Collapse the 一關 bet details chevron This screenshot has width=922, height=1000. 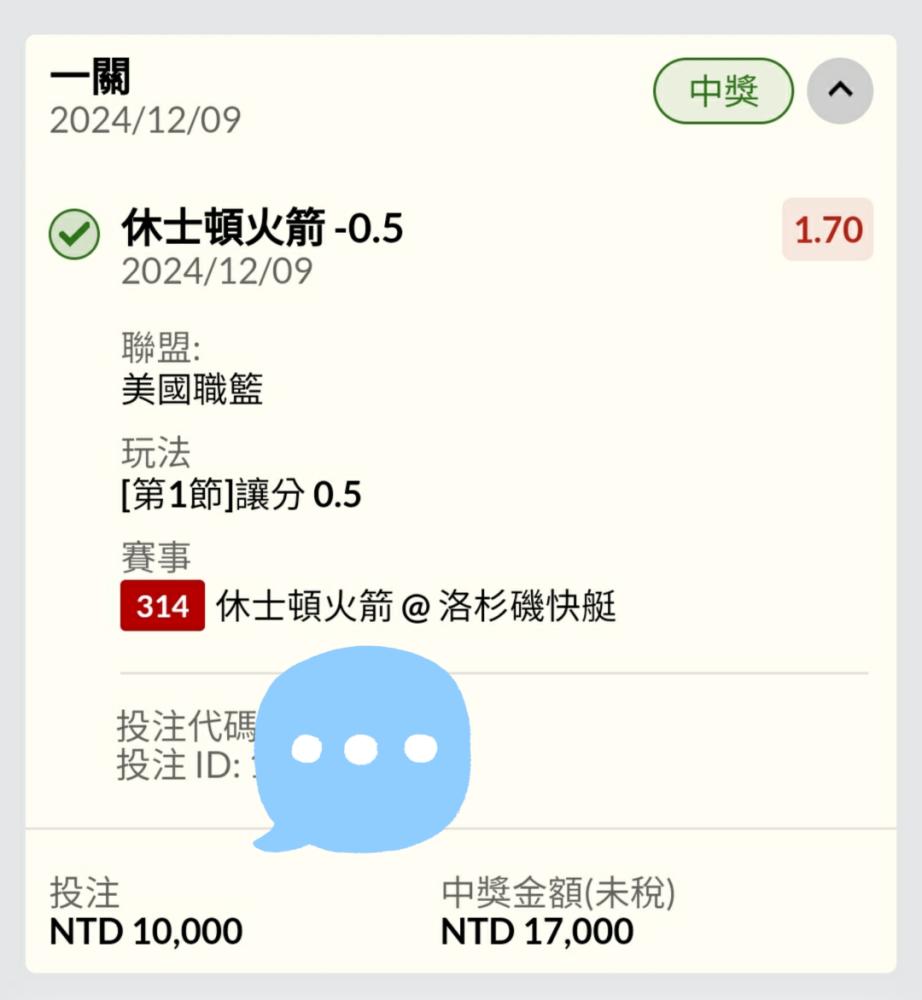(840, 91)
